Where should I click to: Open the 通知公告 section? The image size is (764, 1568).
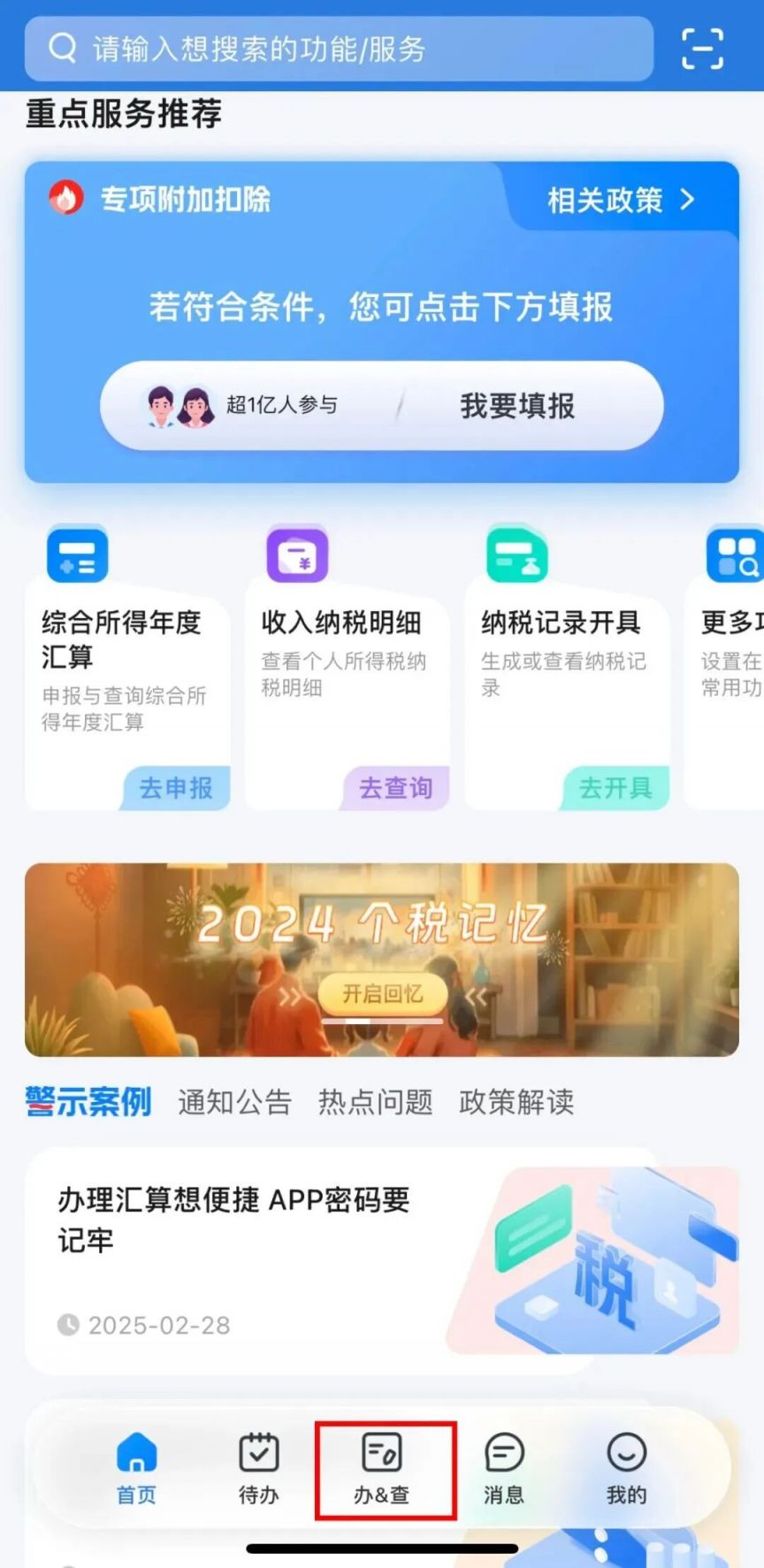pyautogui.click(x=234, y=1102)
